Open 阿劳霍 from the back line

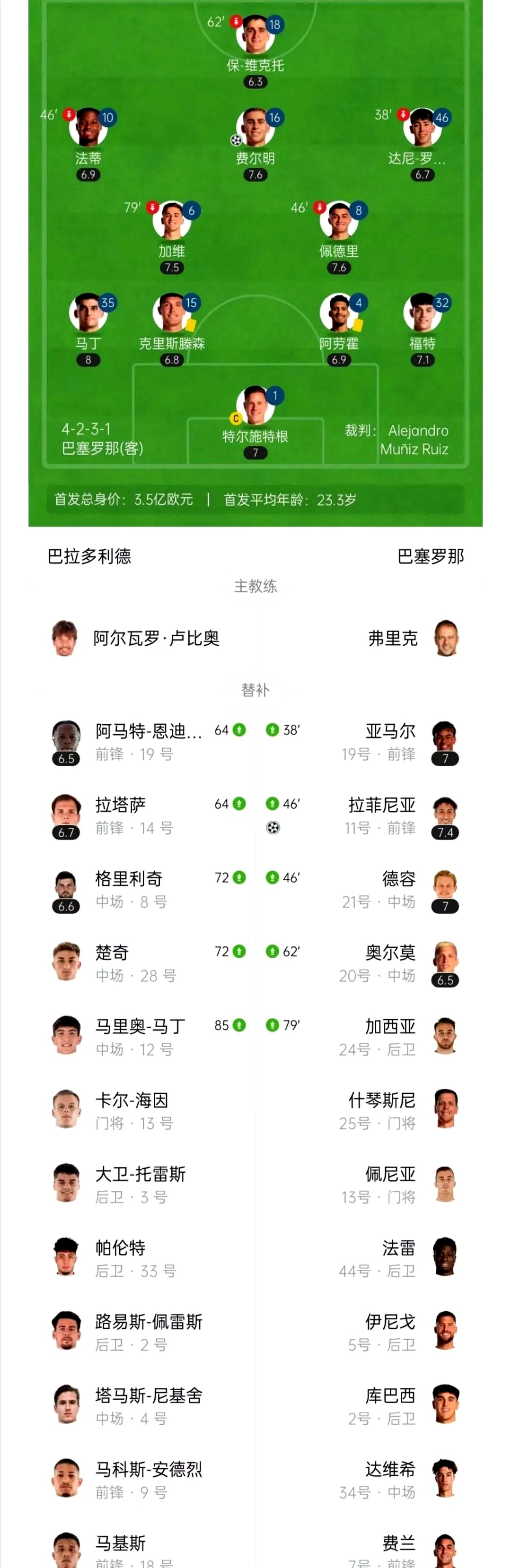pos(339,313)
